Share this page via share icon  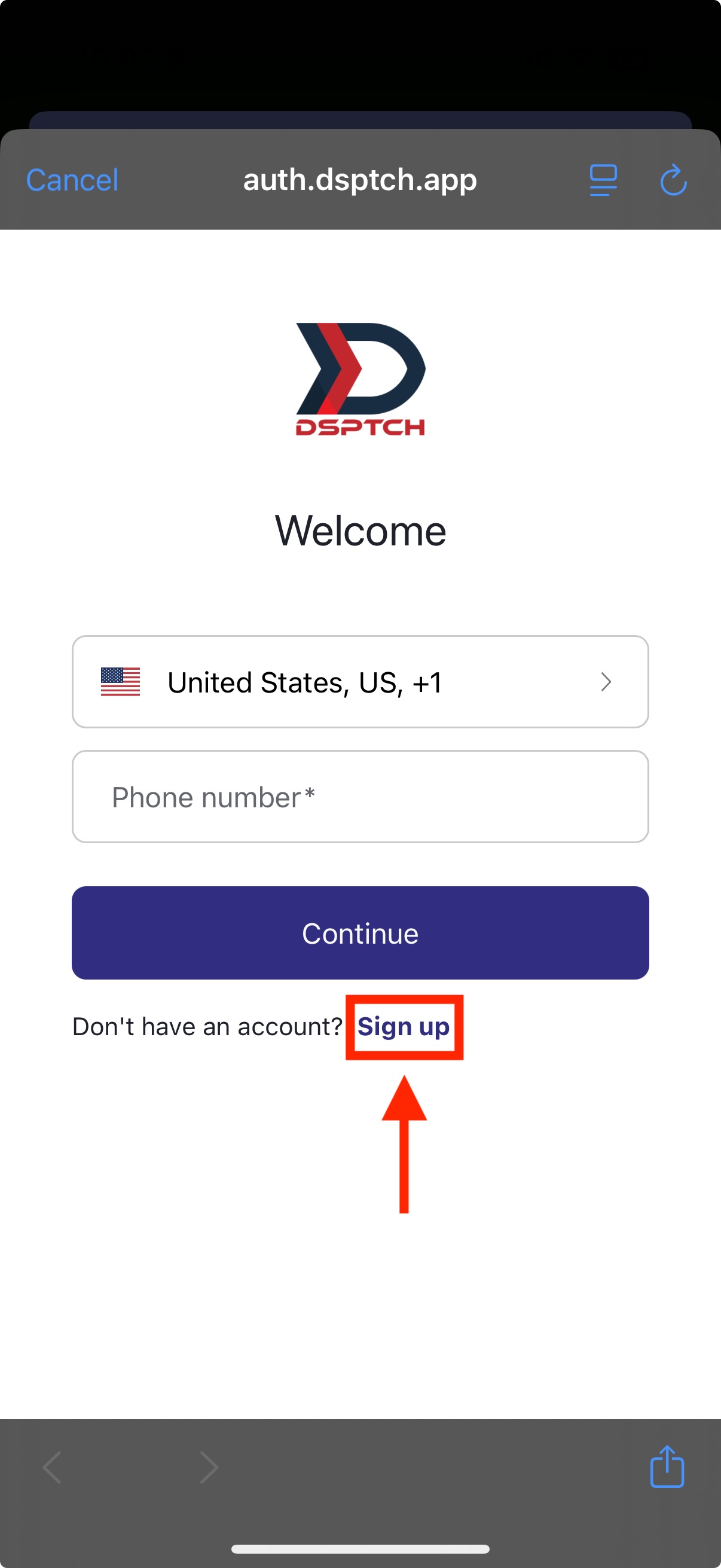click(x=667, y=1467)
